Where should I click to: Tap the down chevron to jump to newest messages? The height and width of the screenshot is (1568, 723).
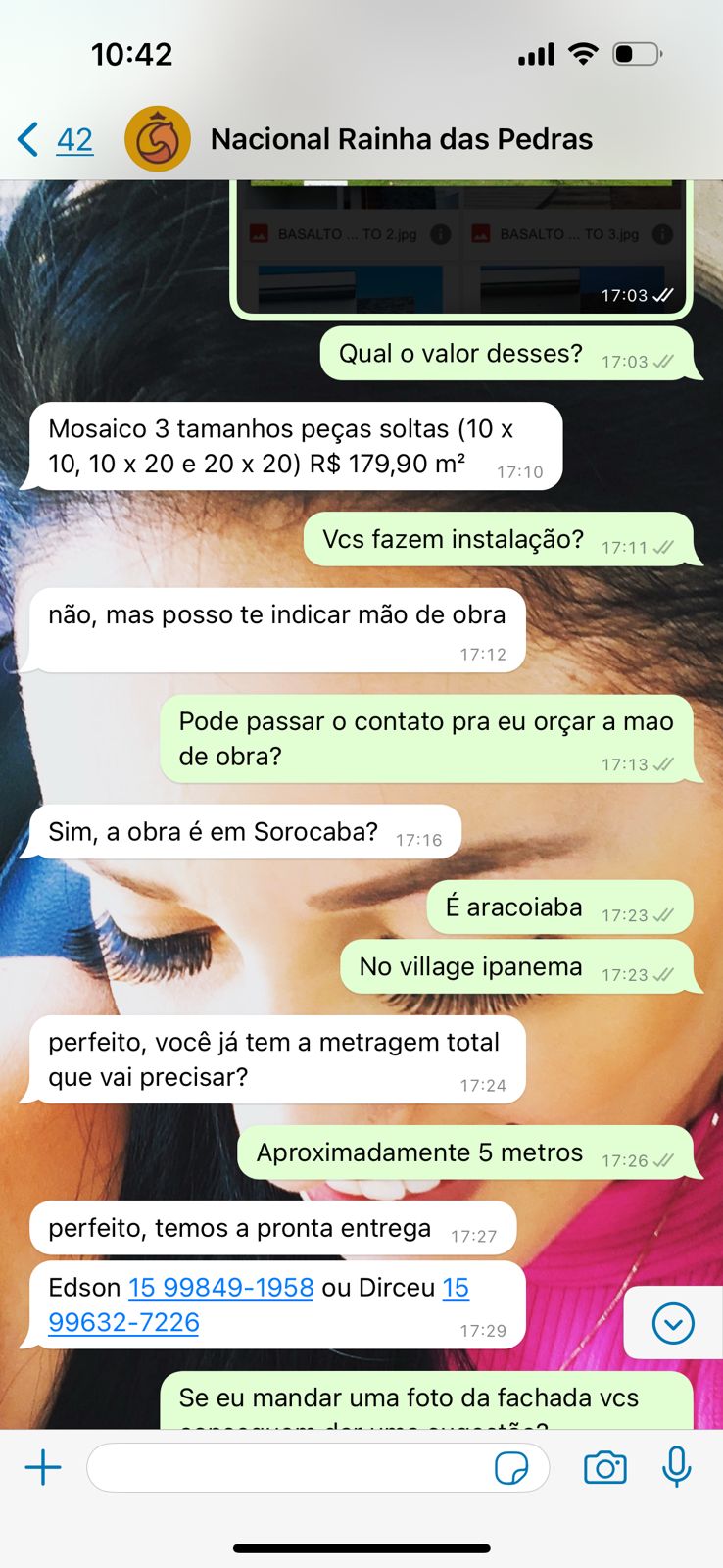672,1323
